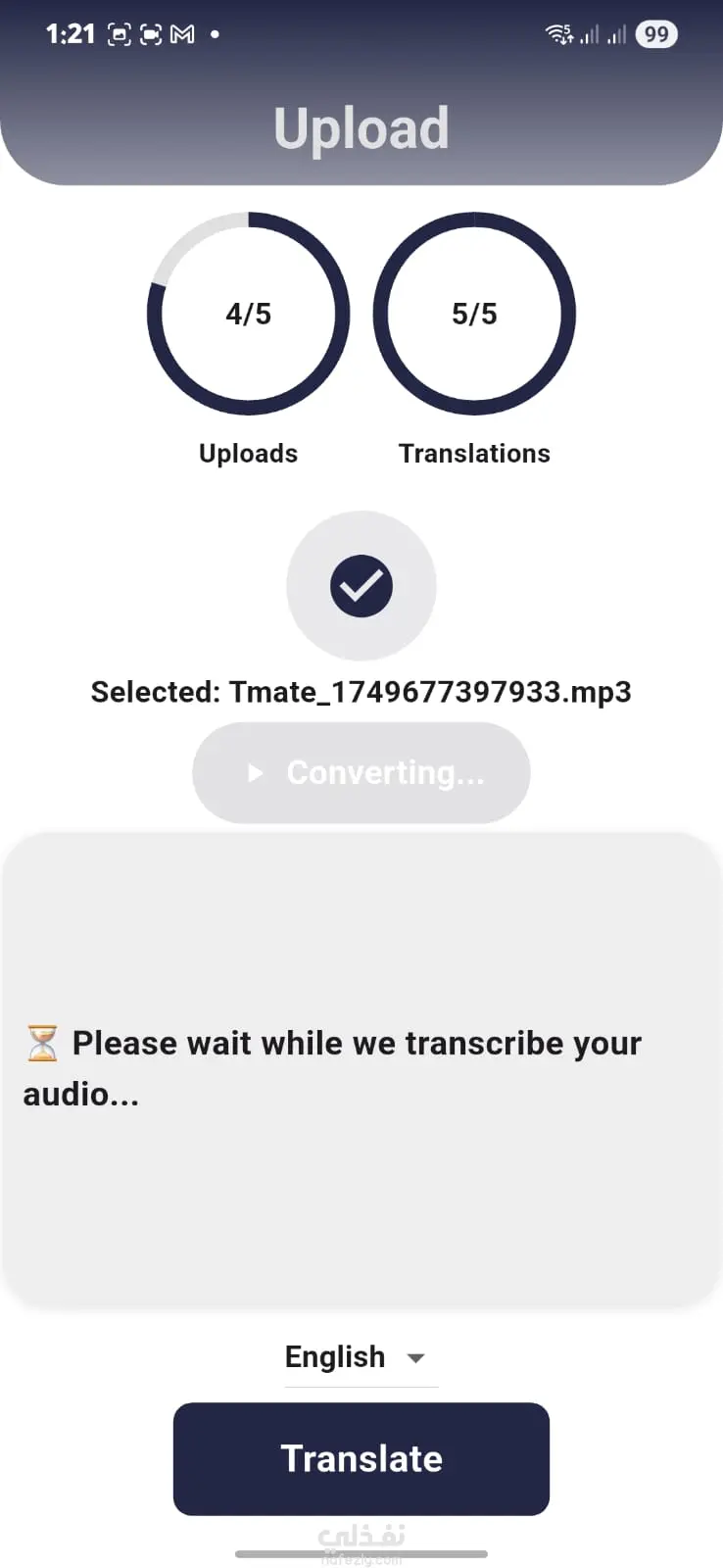The height and width of the screenshot is (1568, 723).
Task: Tap the Converting button
Action: (361, 772)
